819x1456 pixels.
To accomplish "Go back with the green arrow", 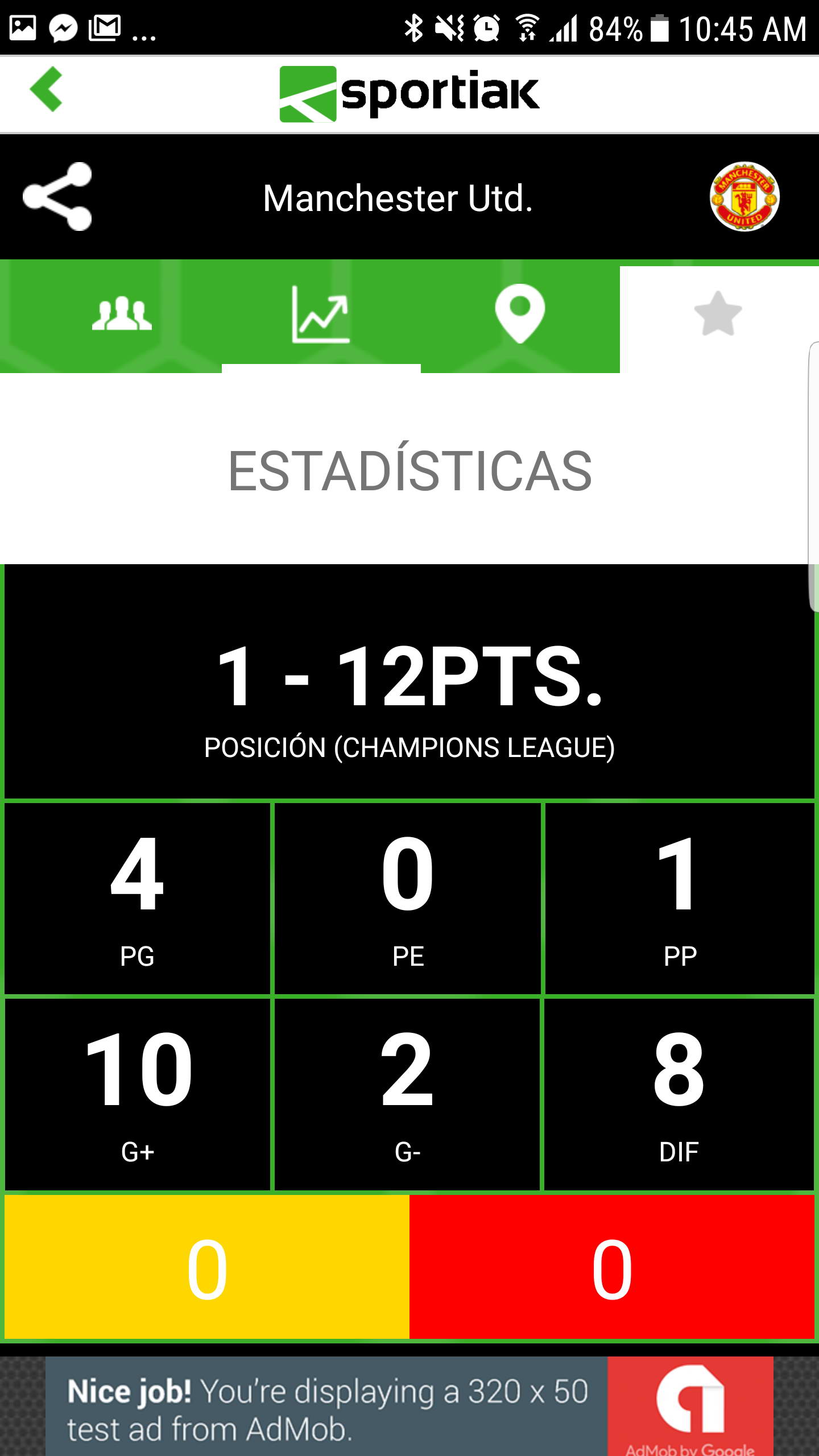I will (47, 89).
